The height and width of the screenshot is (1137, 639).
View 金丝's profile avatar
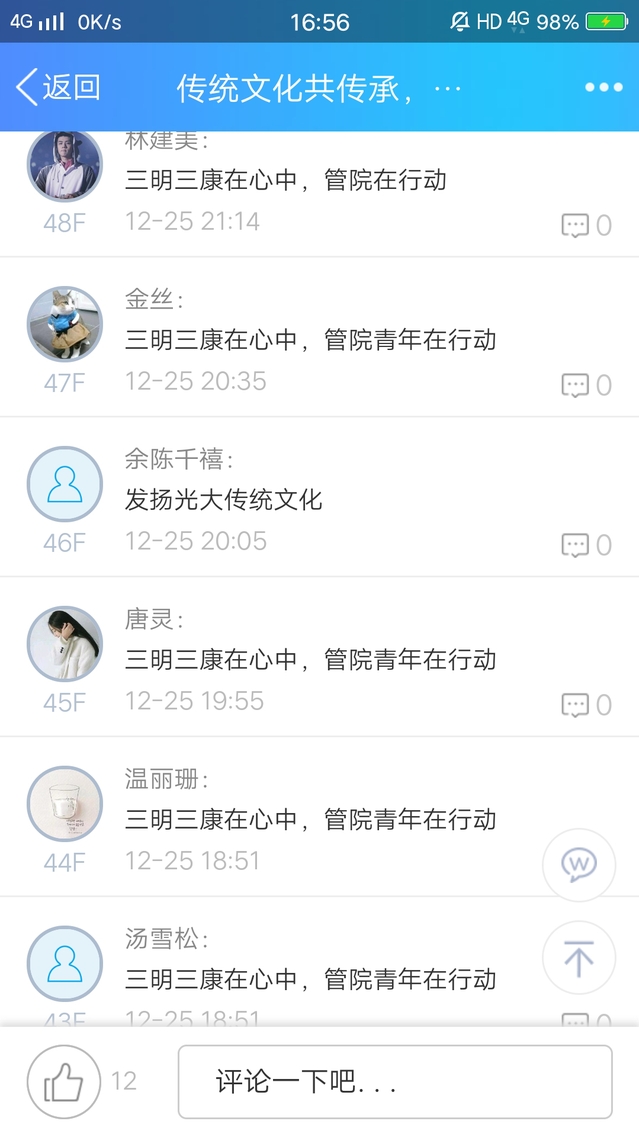point(65,324)
